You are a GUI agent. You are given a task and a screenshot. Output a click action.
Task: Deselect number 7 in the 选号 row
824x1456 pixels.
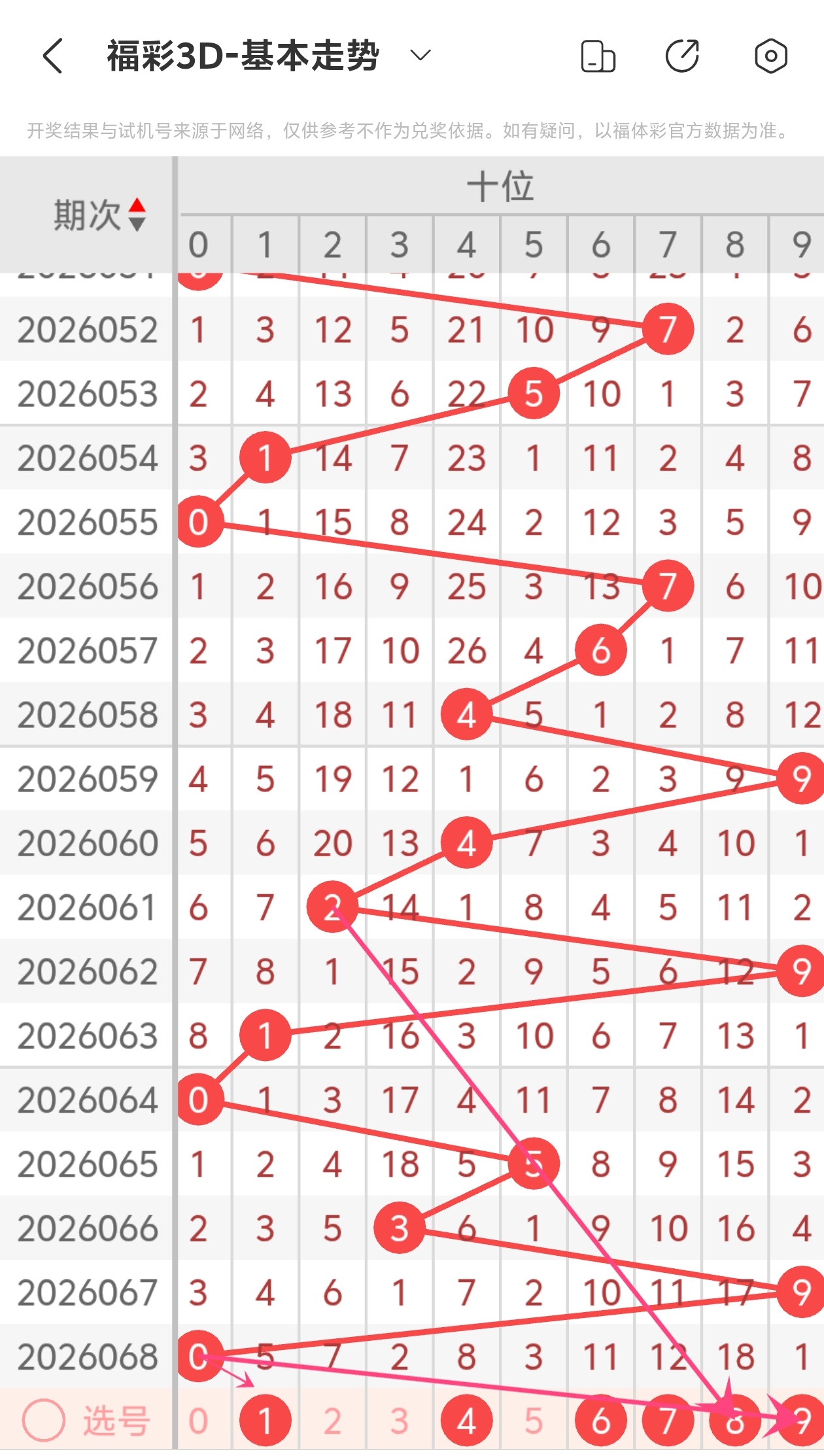668,1421
